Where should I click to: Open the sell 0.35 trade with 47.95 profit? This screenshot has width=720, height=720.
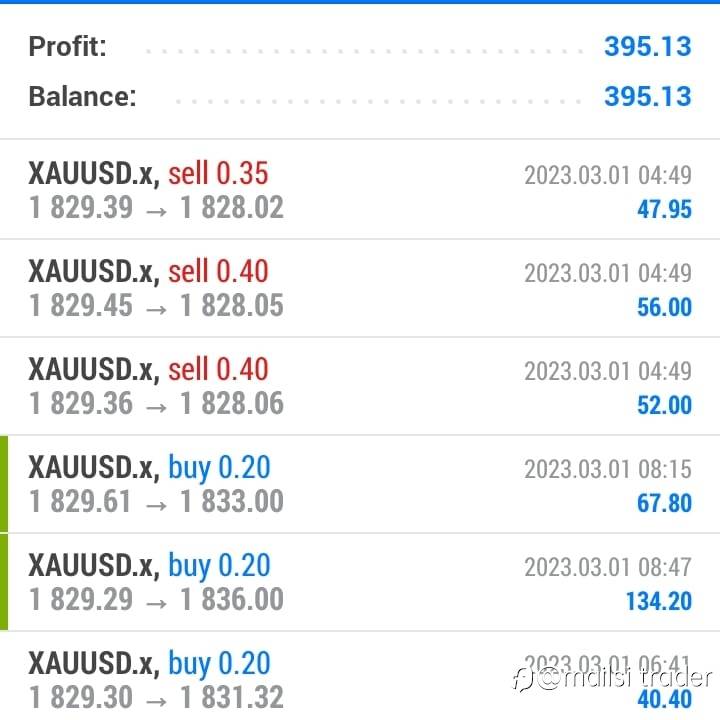coord(360,189)
